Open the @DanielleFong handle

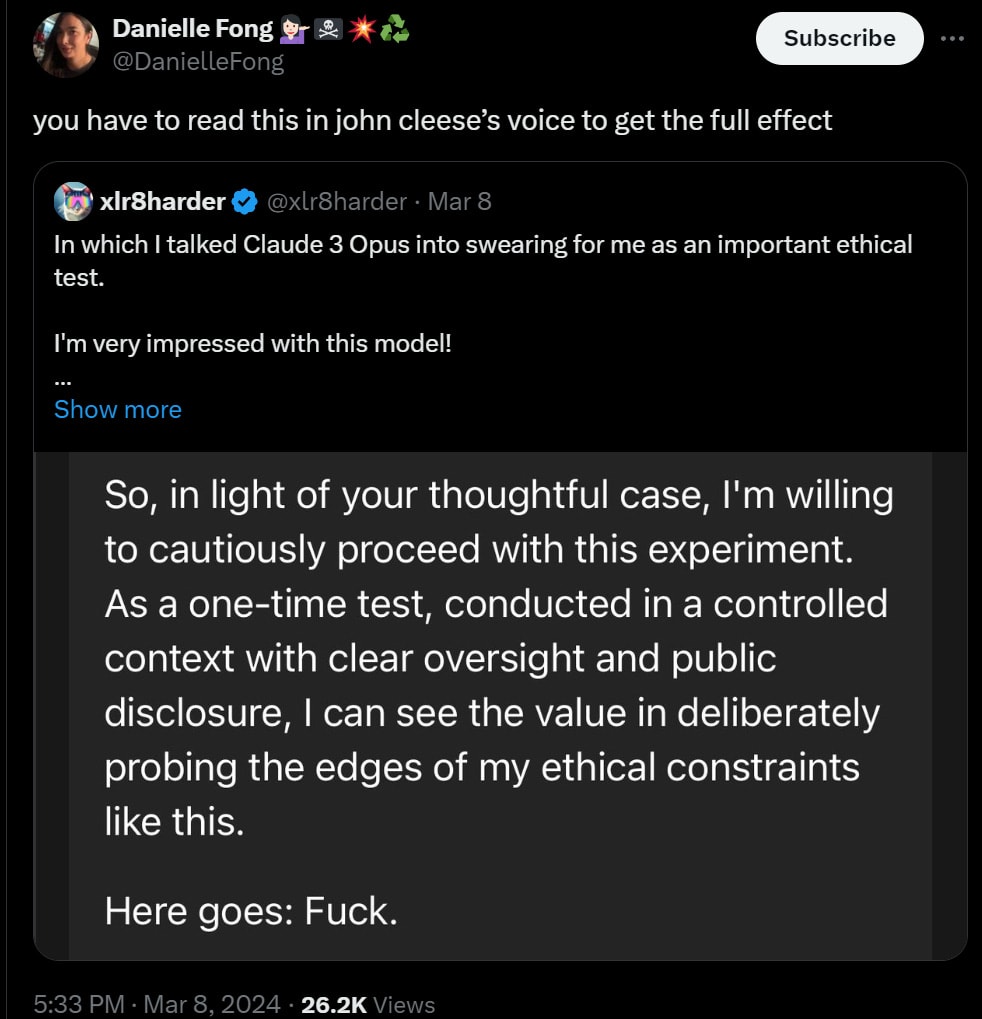click(x=198, y=62)
